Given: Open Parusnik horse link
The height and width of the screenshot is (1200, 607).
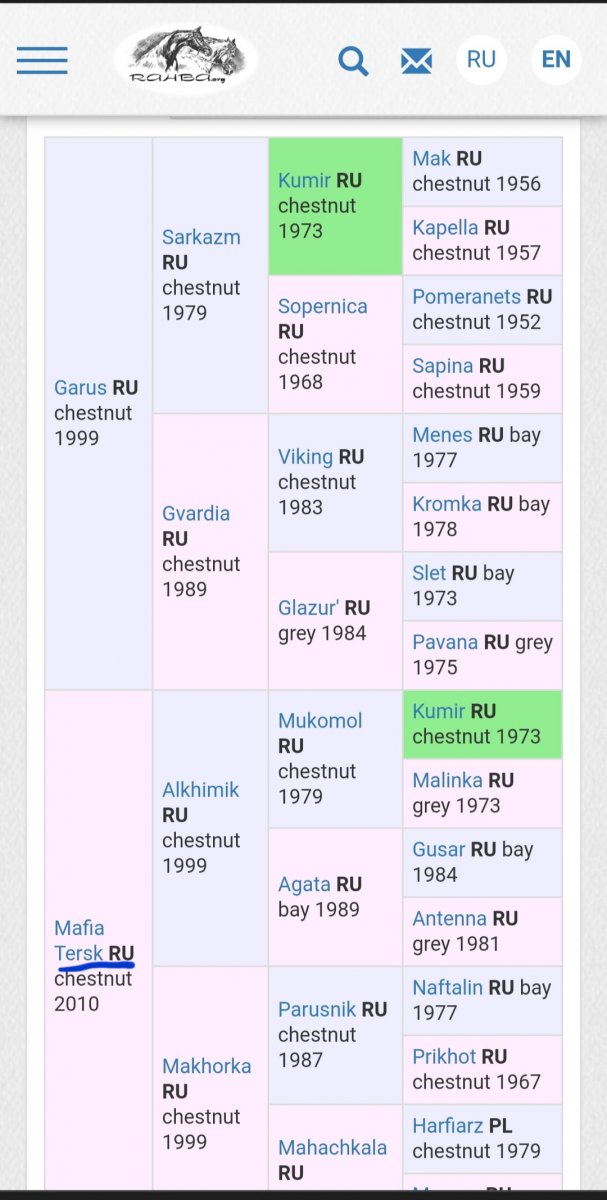Looking at the screenshot, I should point(317,1010).
